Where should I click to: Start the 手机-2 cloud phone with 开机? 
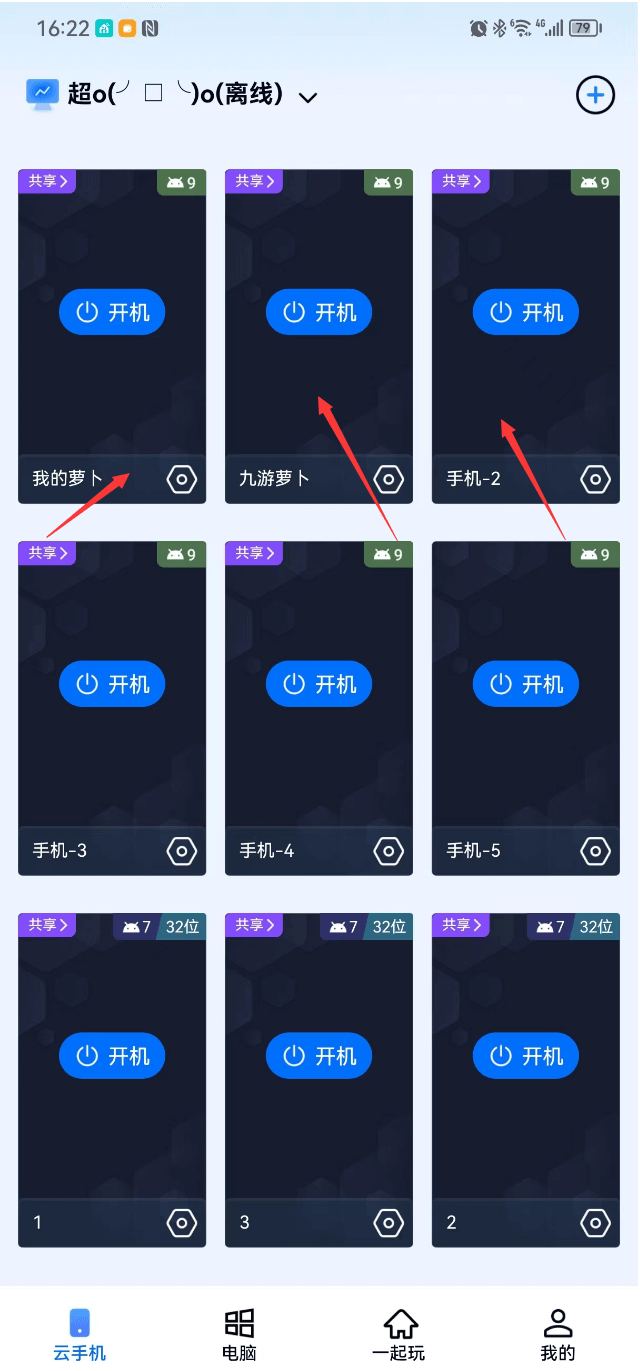pos(526,312)
